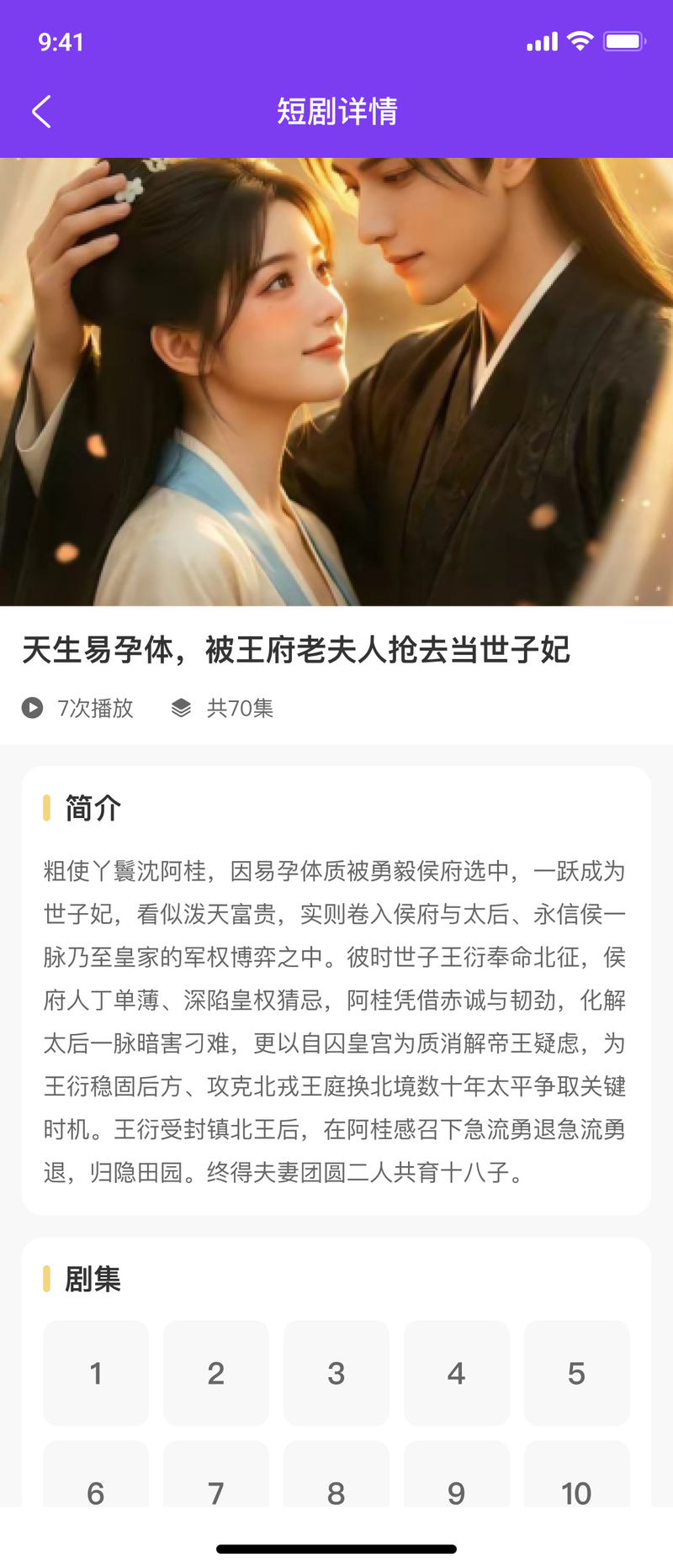This screenshot has height=1568, width=673.
Task: Choose episode 4
Action: pos(457,1373)
